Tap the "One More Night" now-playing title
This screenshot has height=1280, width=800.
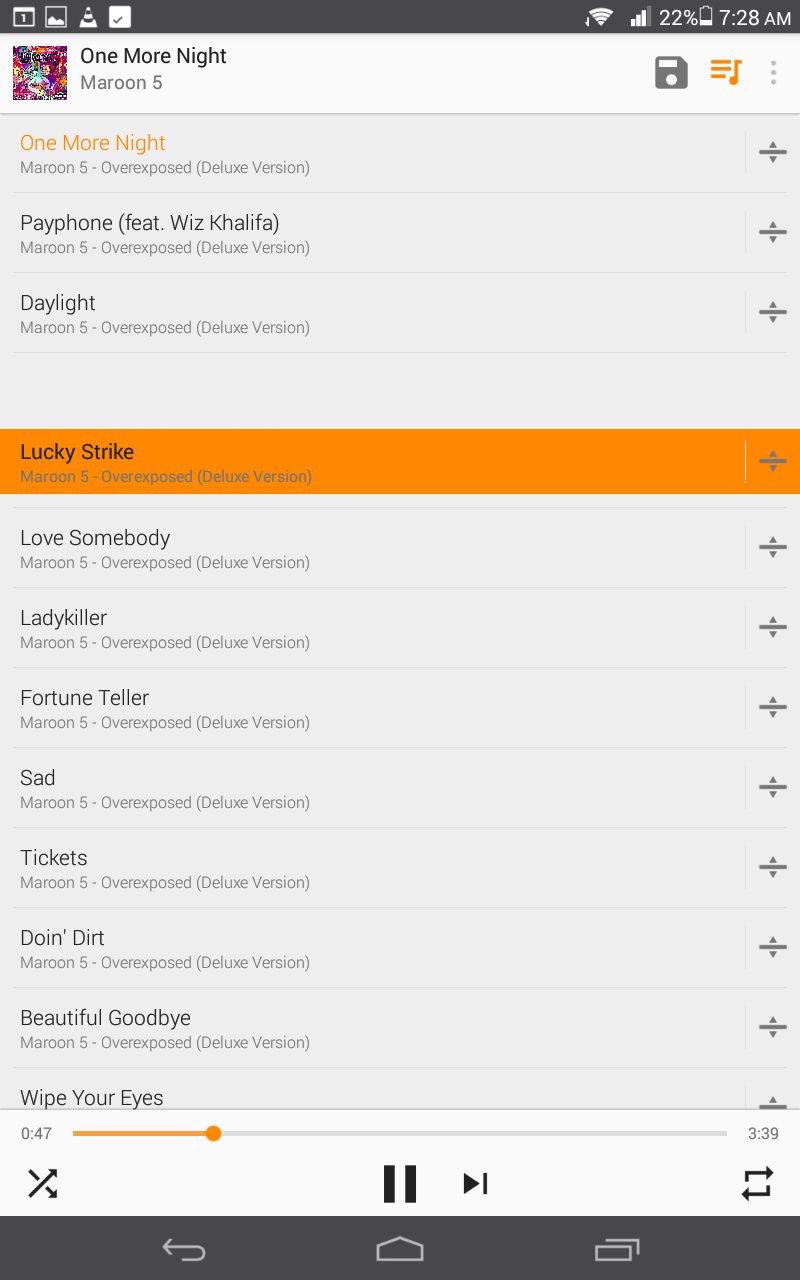click(153, 56)
